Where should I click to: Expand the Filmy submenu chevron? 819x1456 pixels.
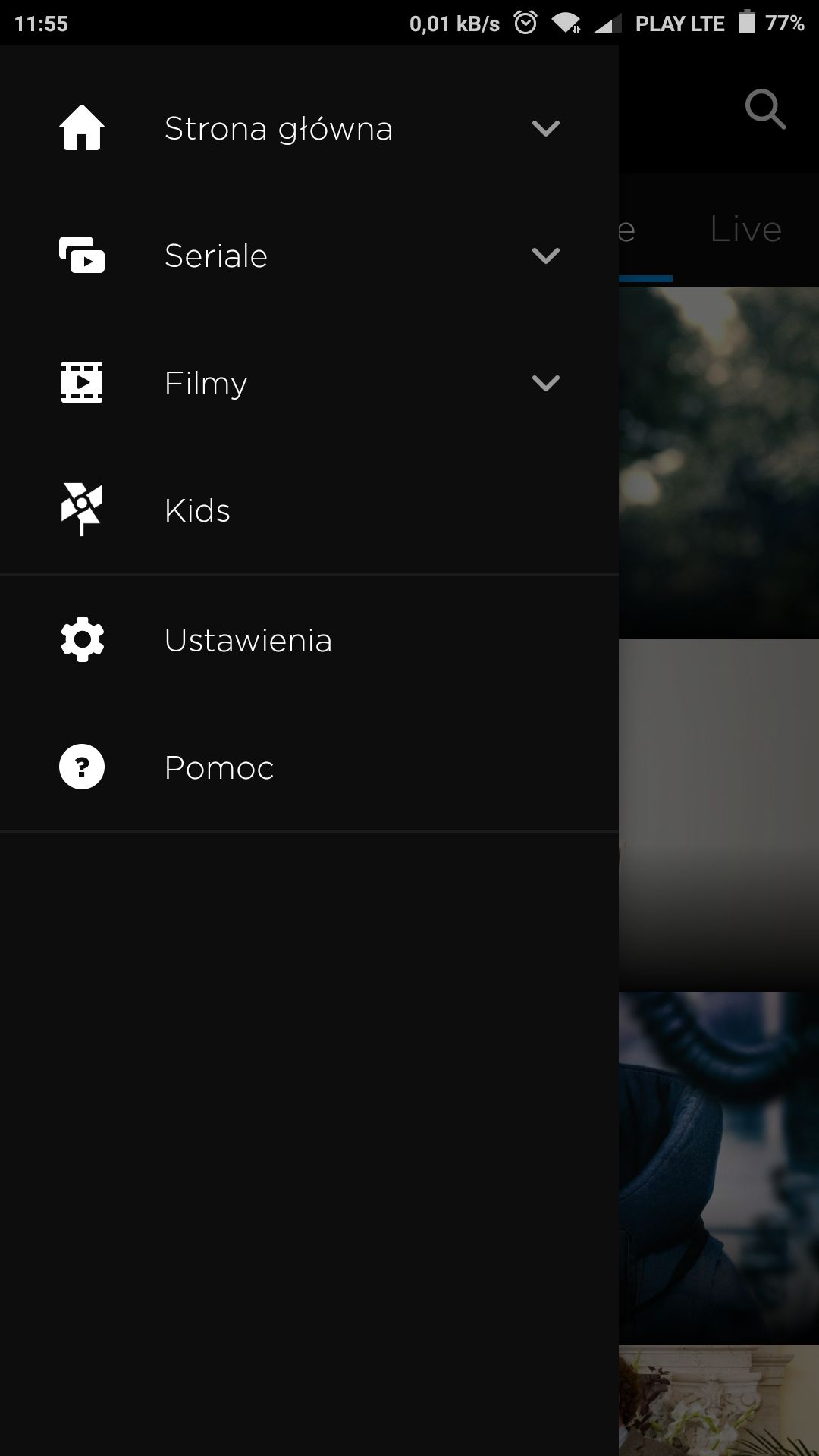pyautogui.click(x=545, y=383)
